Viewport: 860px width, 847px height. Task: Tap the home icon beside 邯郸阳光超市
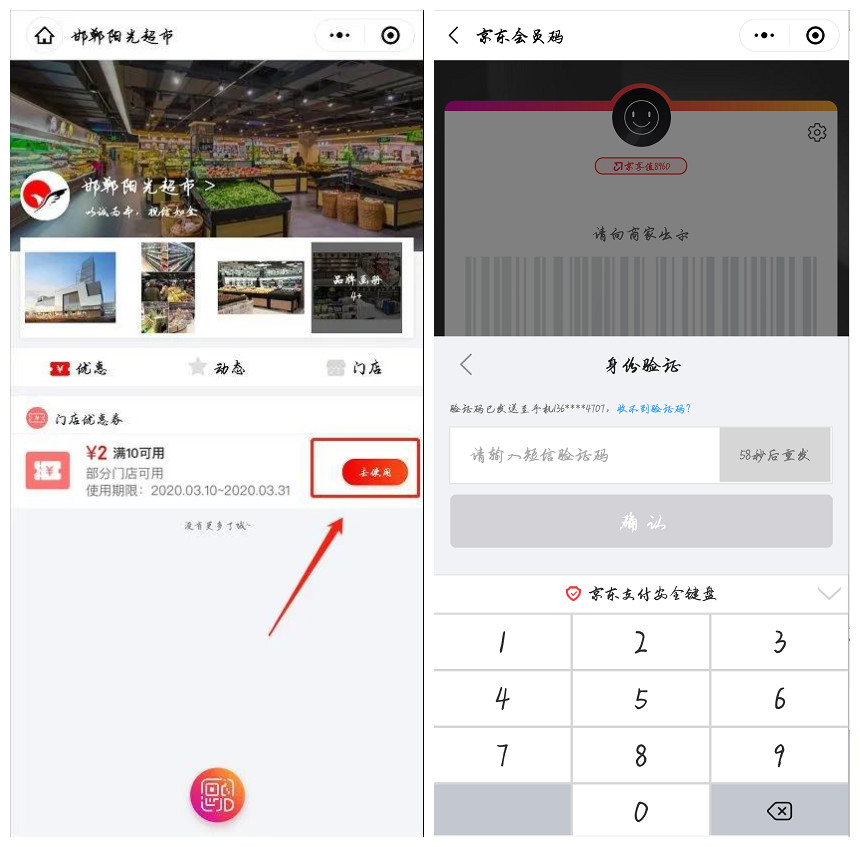(x=45, y=36)
